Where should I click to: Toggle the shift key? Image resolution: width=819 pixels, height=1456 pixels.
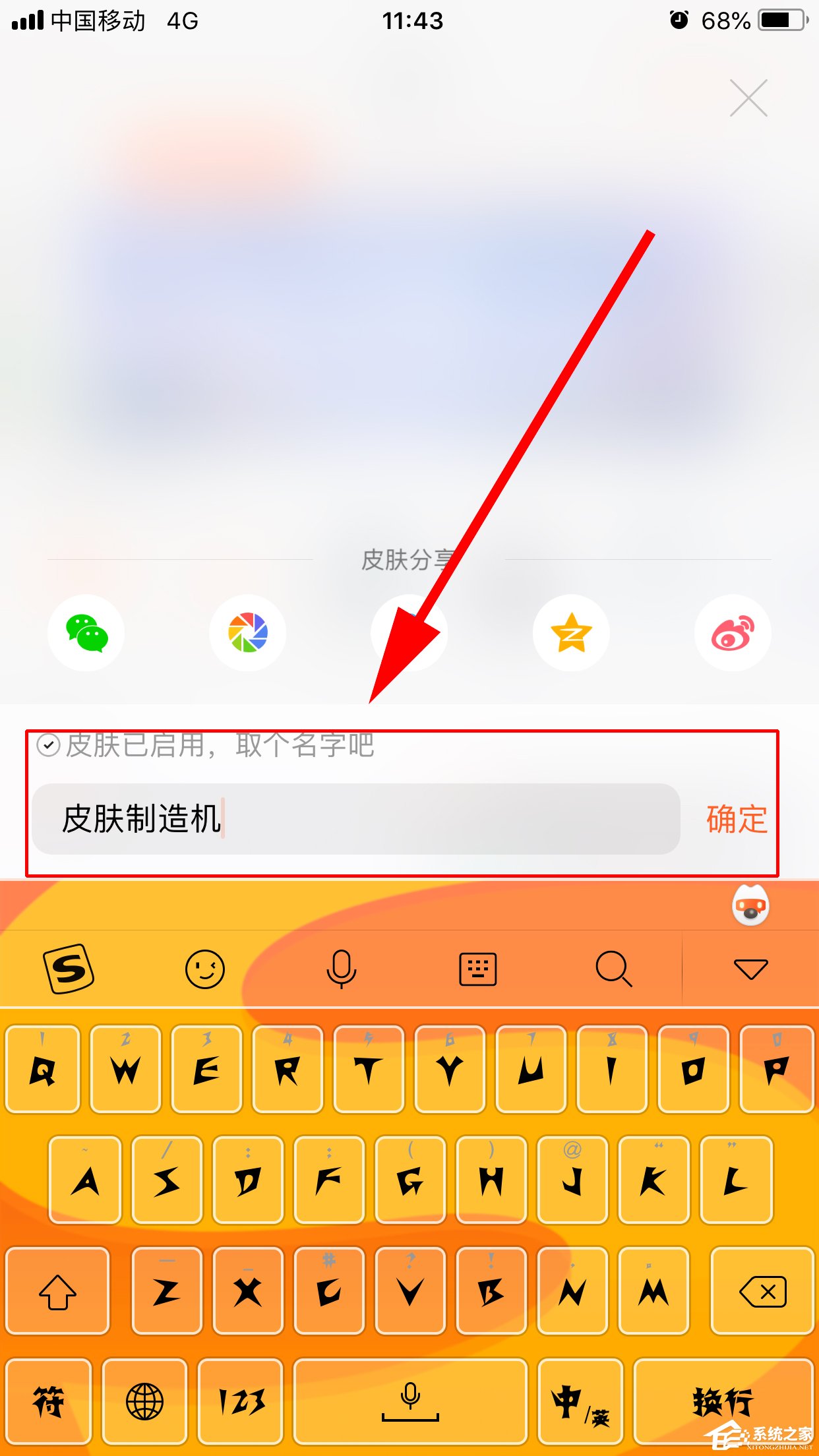(57, 1292)
